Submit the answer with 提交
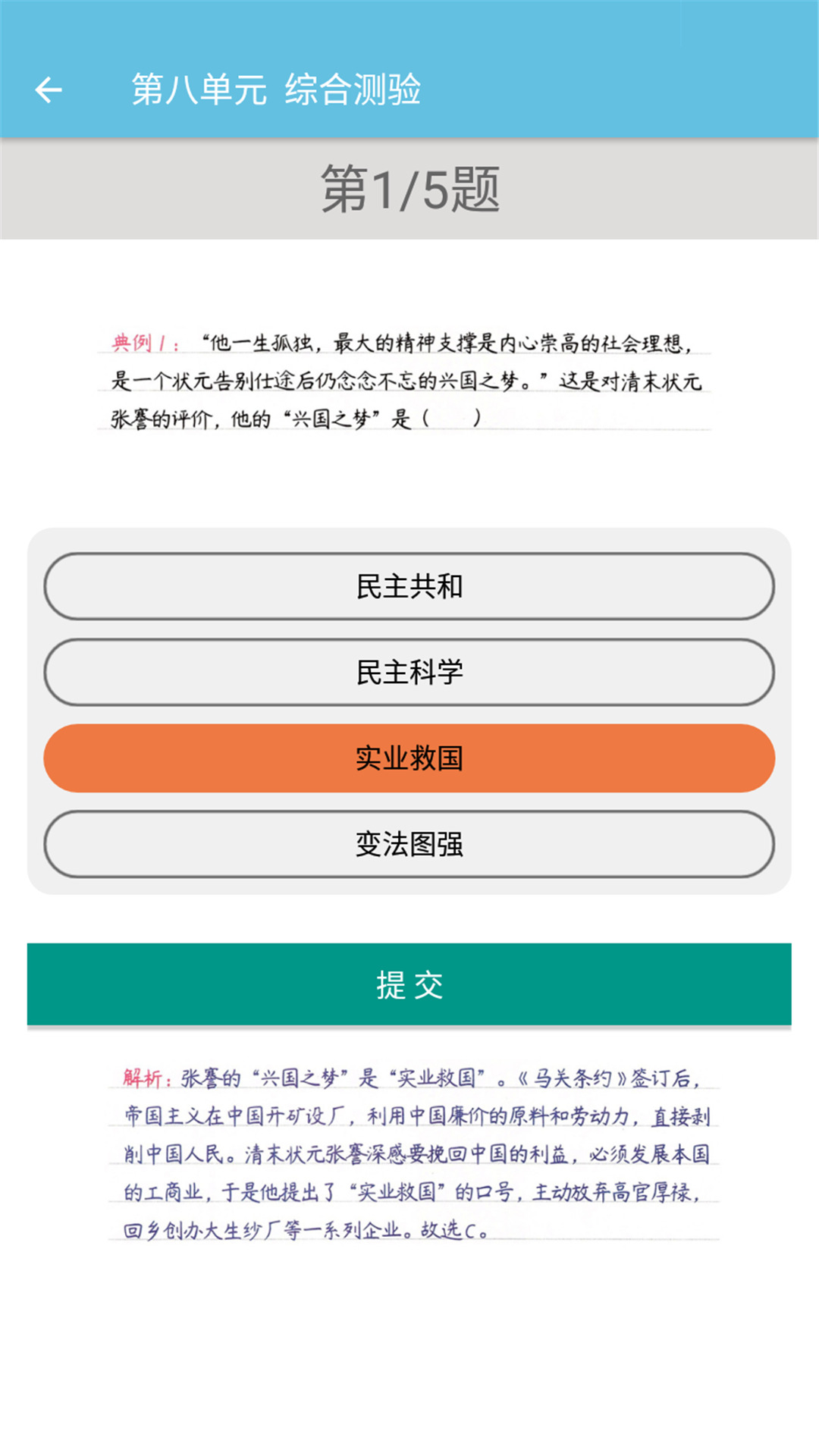The height and width of the screenshot is (1456, 819). tap(409, 984)
